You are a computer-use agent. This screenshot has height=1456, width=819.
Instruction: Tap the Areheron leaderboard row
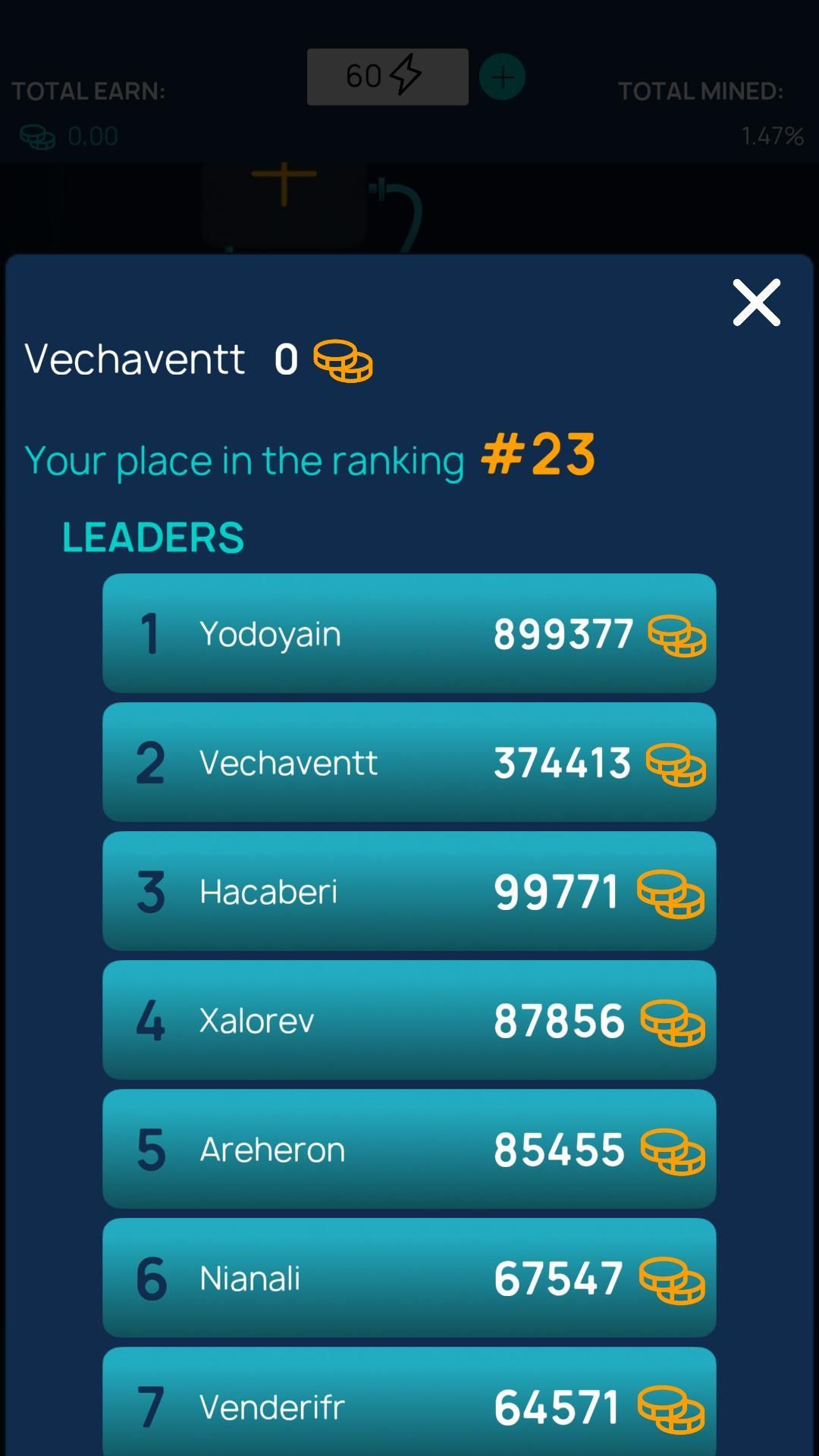point(409,1149)
